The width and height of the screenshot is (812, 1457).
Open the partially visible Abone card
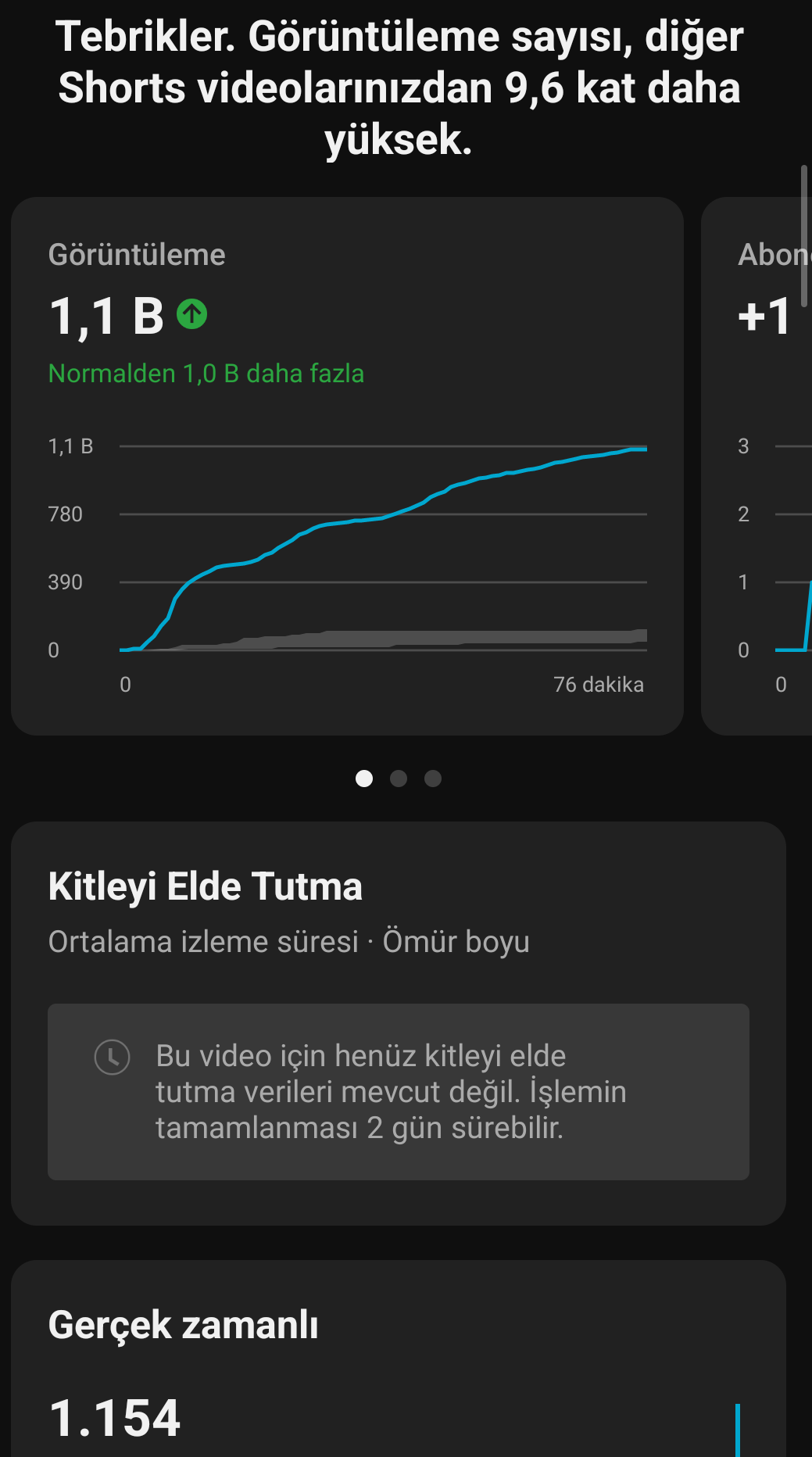pos(757,466)
